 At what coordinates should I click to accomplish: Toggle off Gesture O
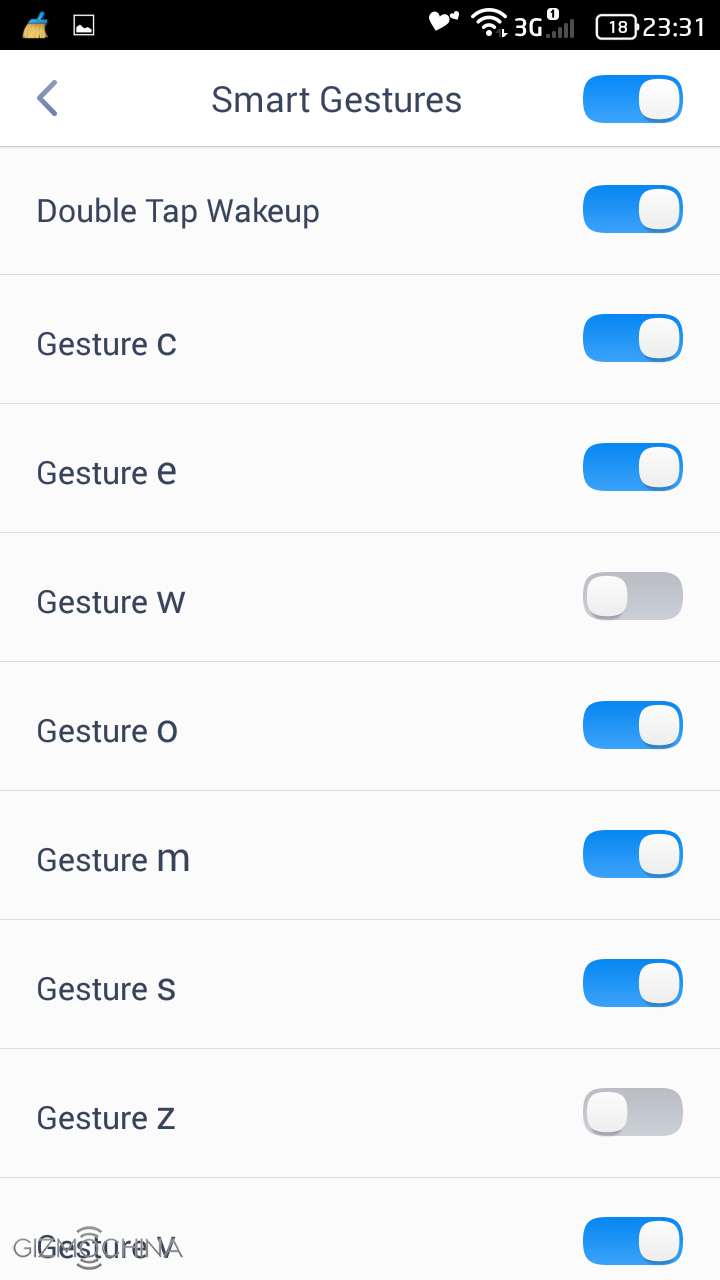point(632,726)
